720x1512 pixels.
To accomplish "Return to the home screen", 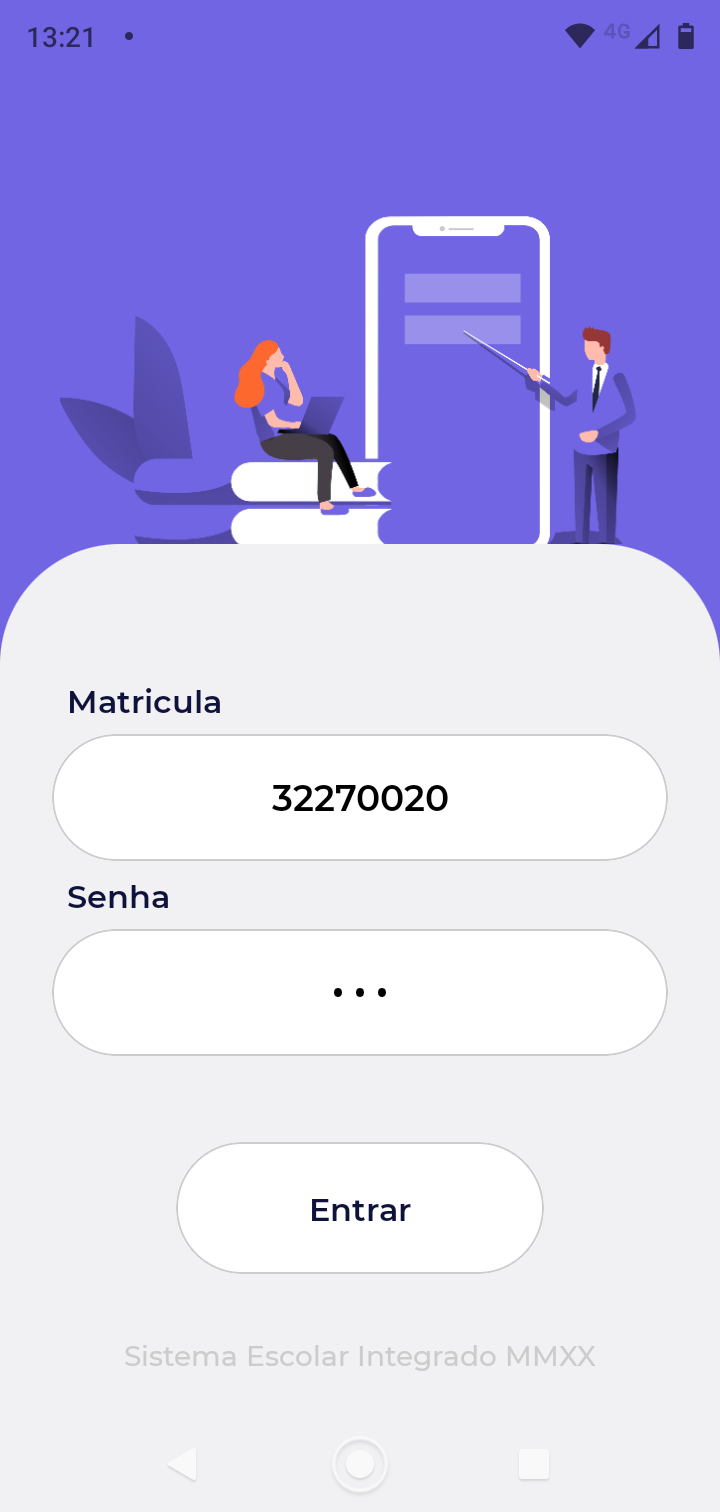I will click(x=360, y=1464).
